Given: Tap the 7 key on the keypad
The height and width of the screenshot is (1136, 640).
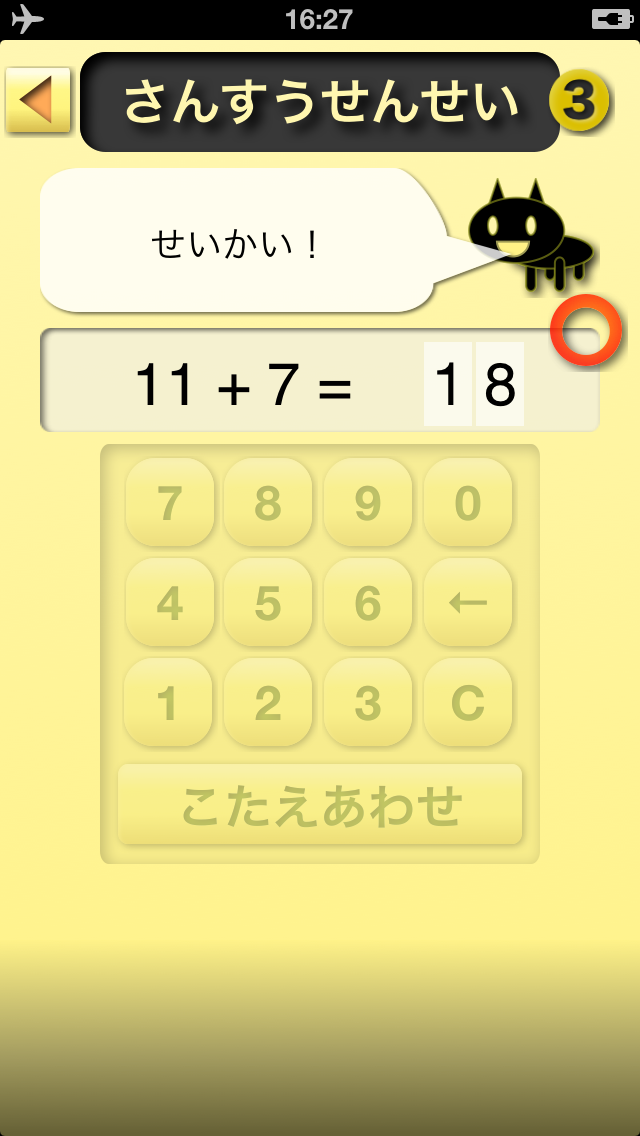Looking at the screenshot, I should pyautogui.click(x=170, y=502).
